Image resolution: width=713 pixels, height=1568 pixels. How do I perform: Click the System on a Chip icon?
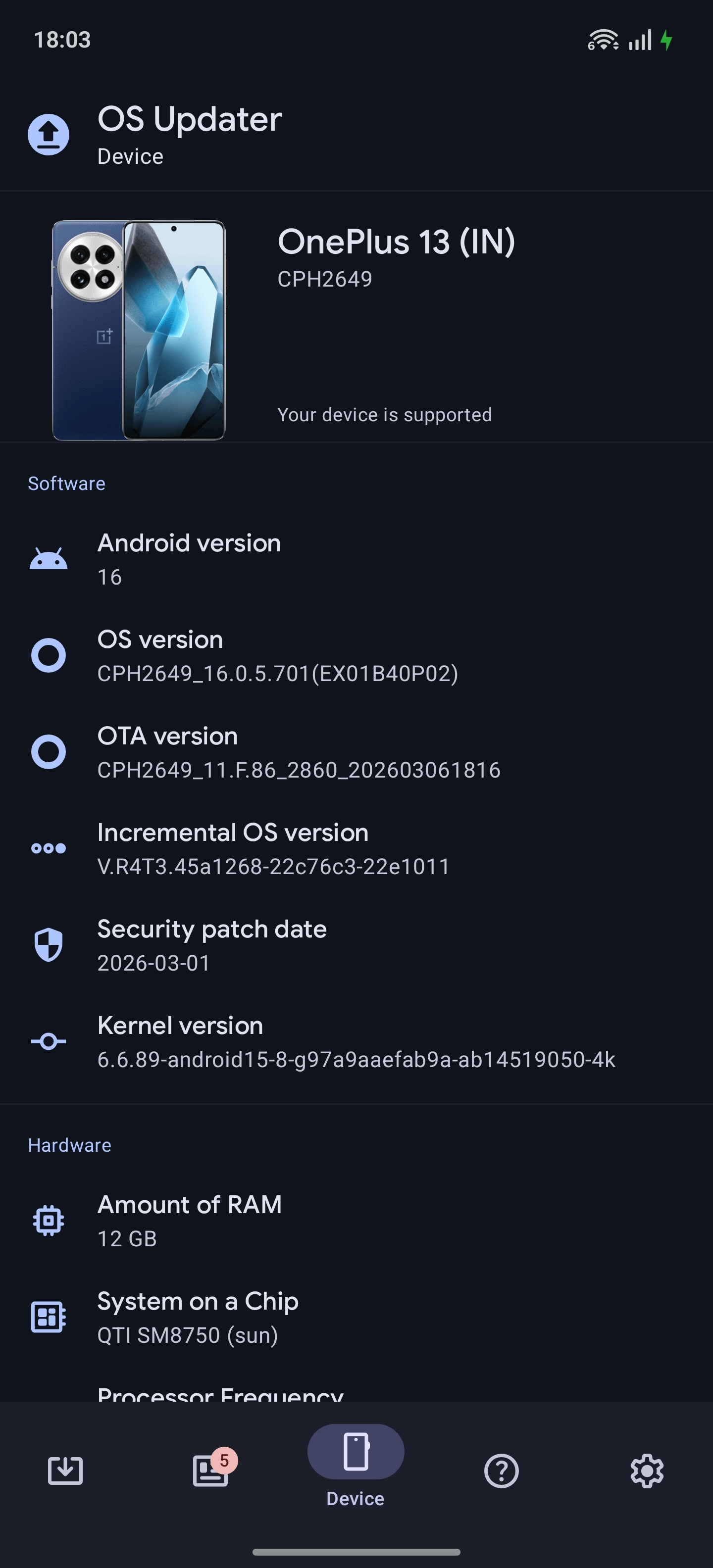coord(48,1317)
